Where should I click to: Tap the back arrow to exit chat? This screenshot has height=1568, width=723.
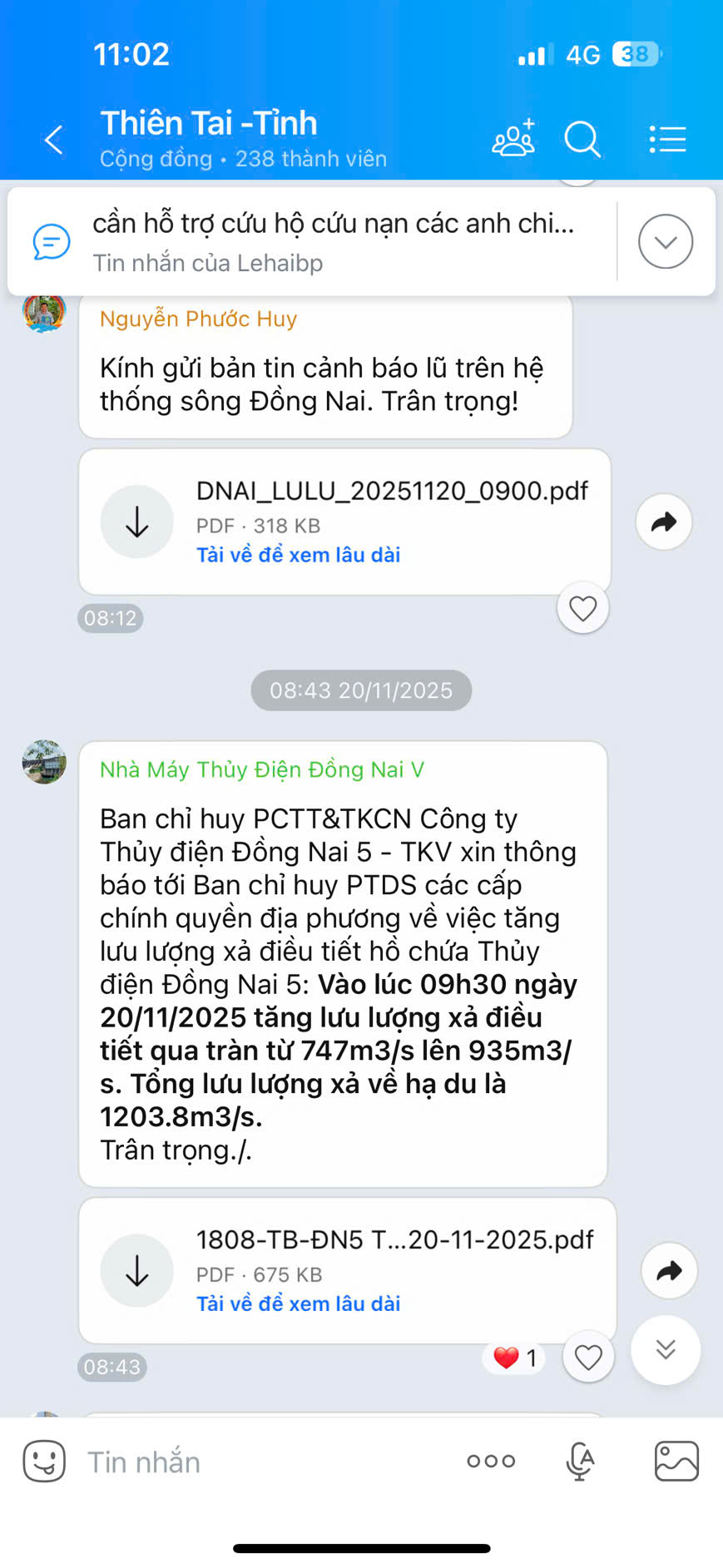[x=52, y=140]
